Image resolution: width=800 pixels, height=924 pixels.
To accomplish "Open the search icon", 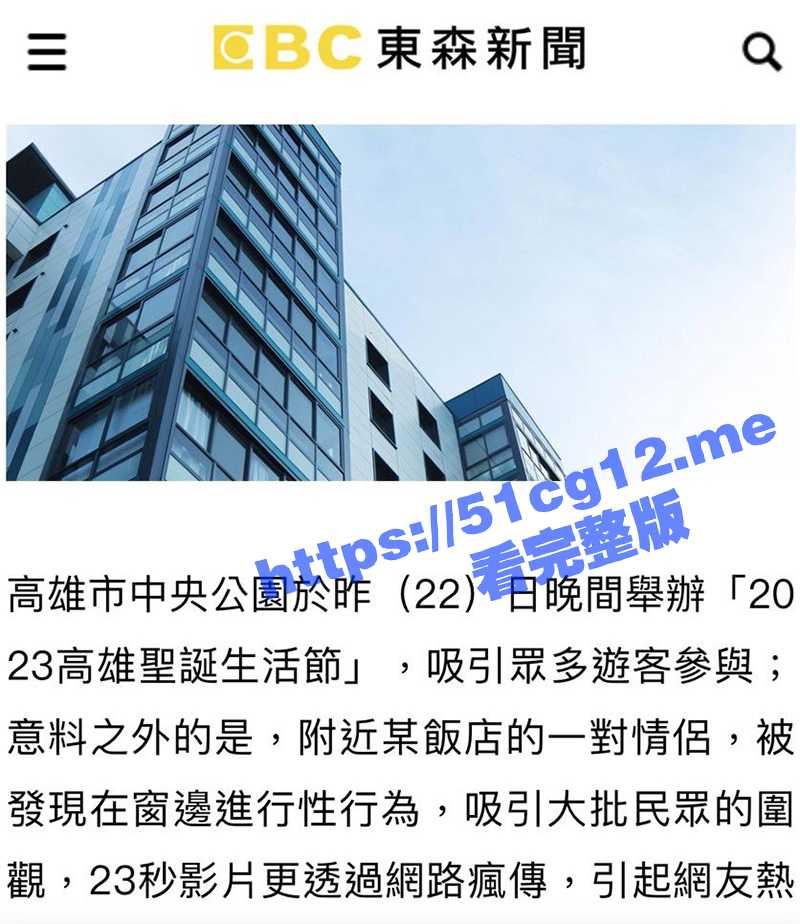I will (x=760, y=51).
